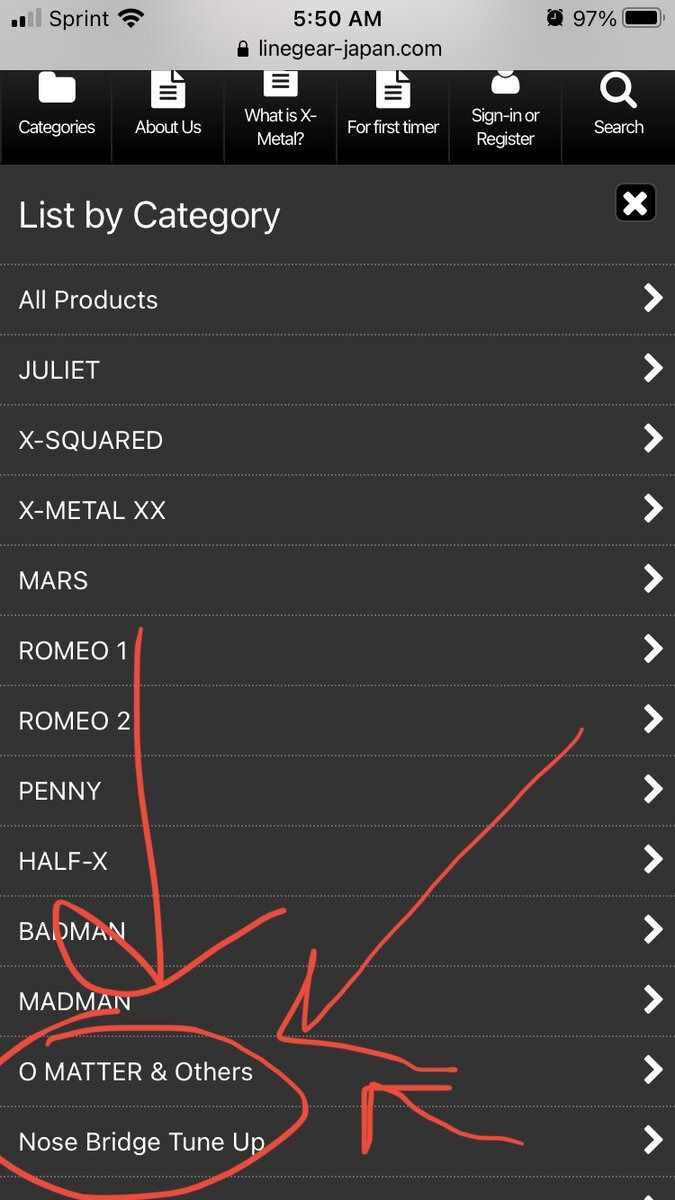Close the List by Category panel
Screen dimensions: 675x1200
point(635,204)
